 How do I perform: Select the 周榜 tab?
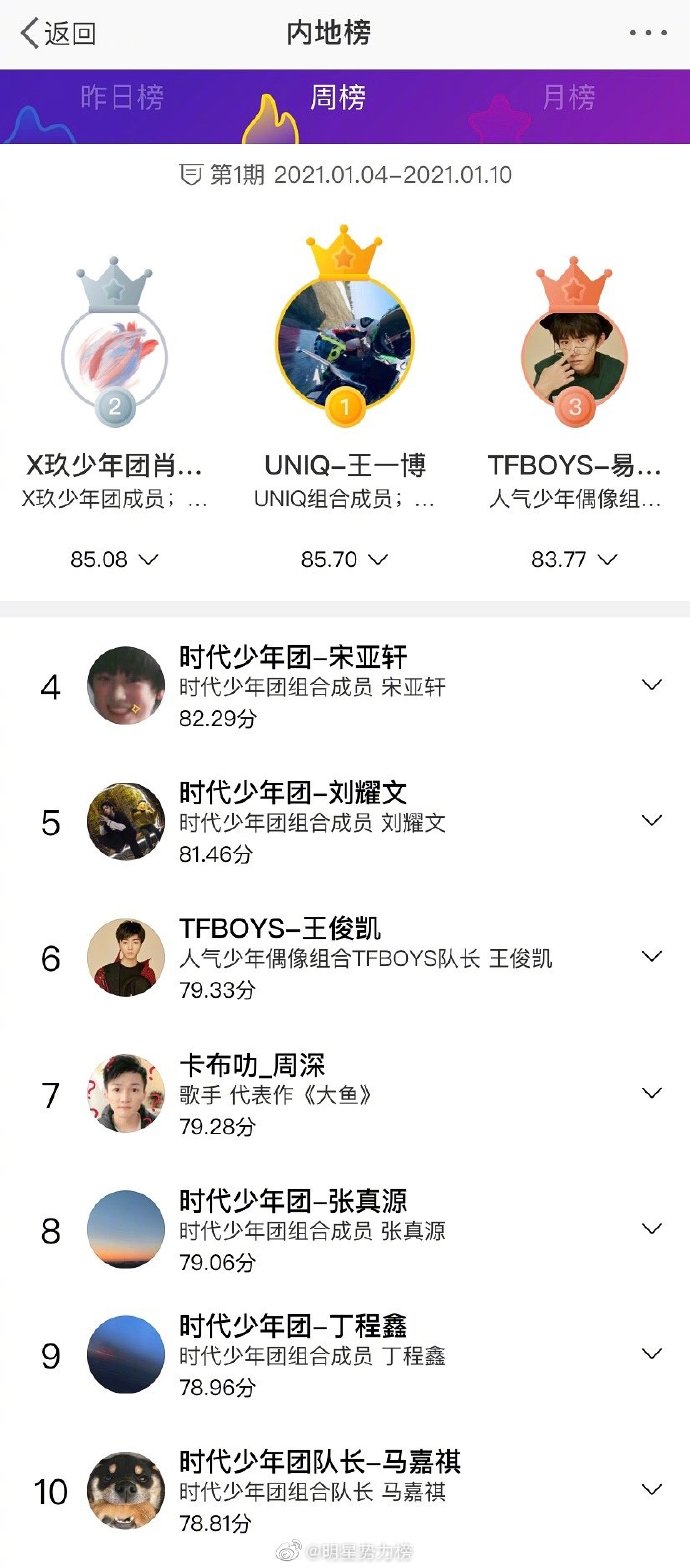coord(338,98)
